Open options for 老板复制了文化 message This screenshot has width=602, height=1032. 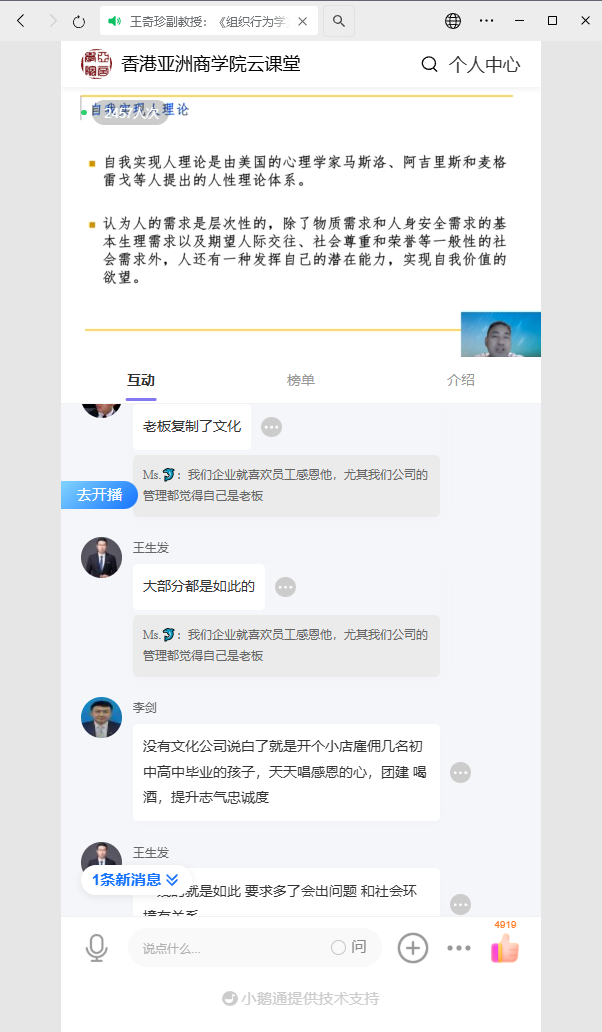point(272,427)
